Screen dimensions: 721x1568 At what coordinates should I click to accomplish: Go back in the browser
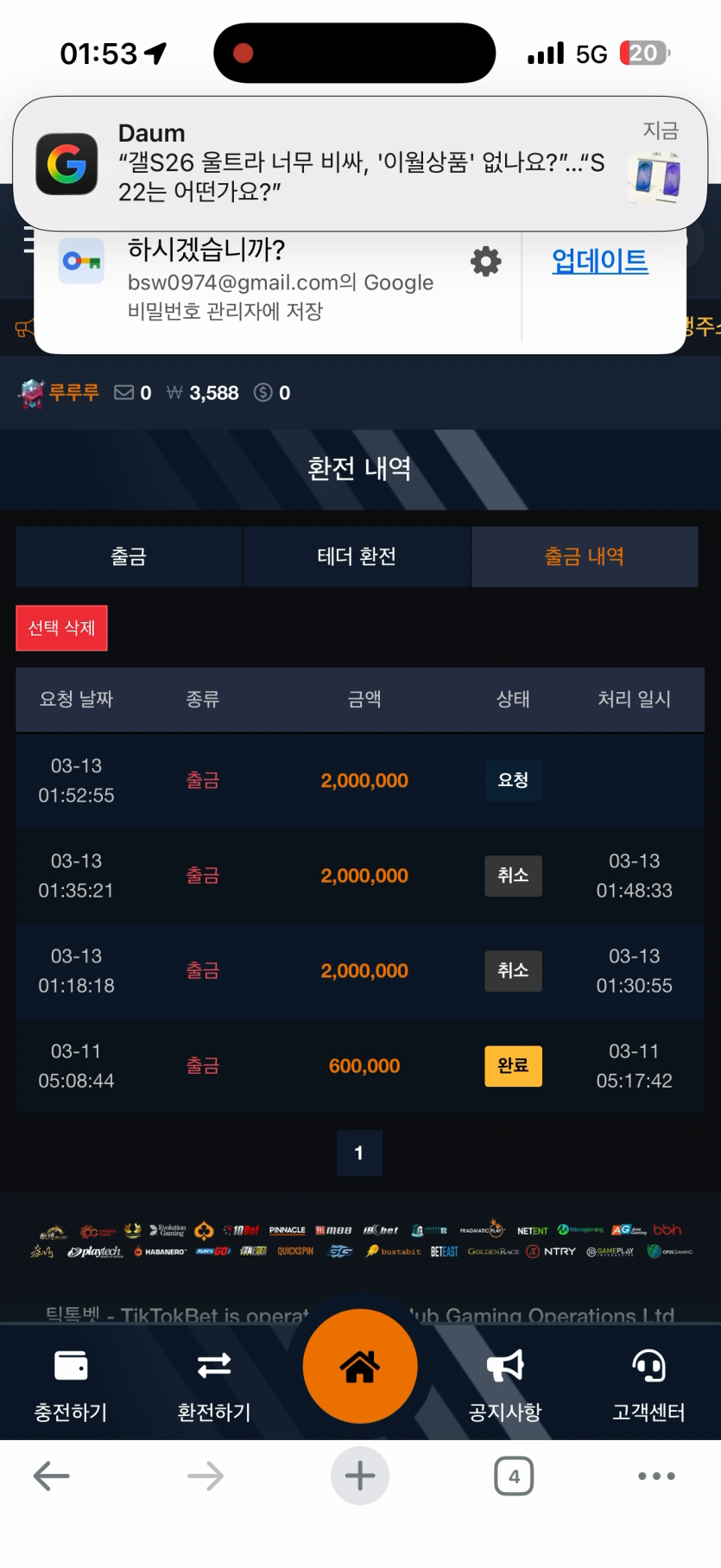pos(52,1476)
